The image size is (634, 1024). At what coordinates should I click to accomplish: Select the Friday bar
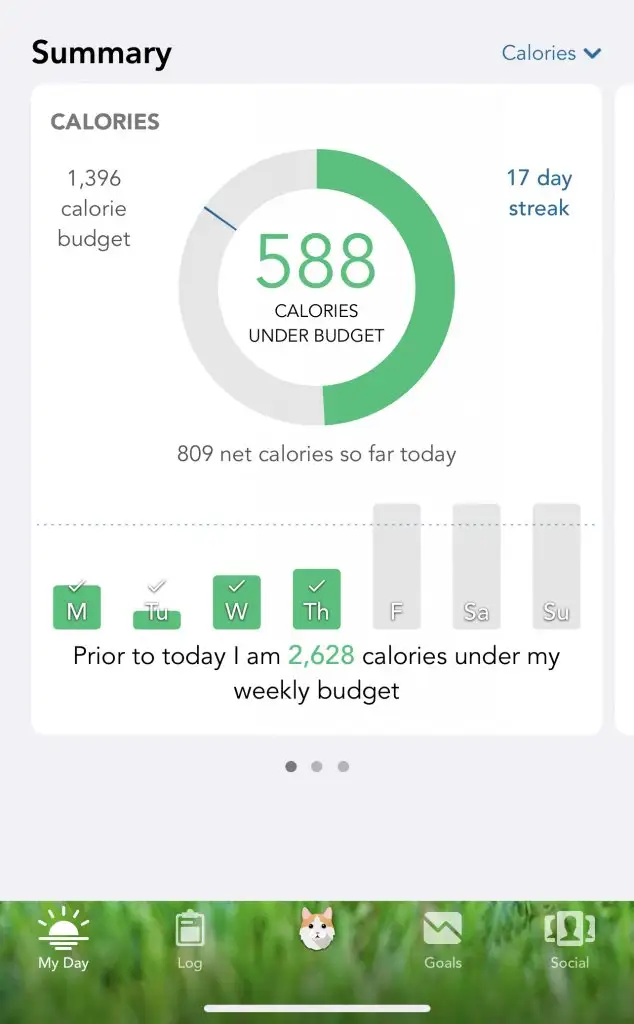coord(396,566)
